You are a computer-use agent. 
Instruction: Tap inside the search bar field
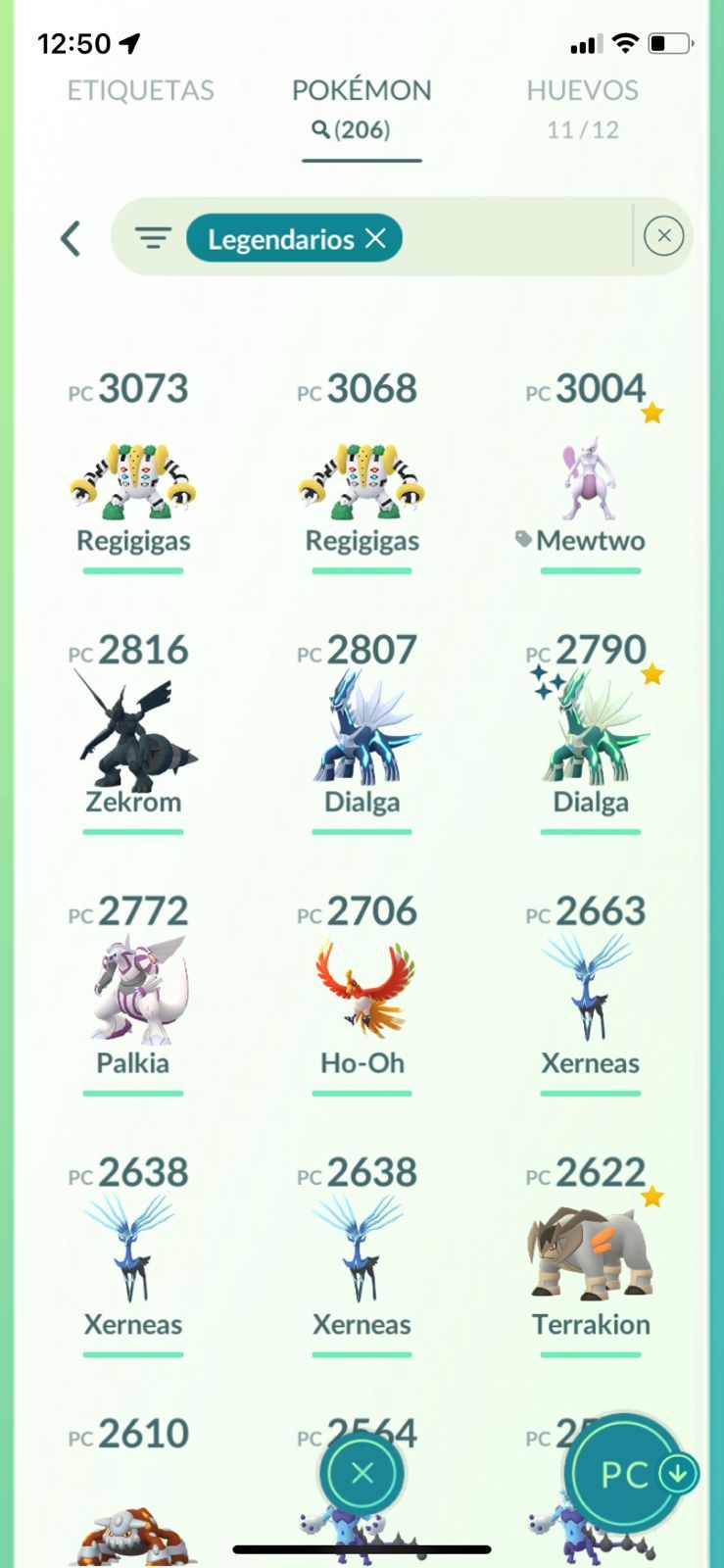(516, 237)
